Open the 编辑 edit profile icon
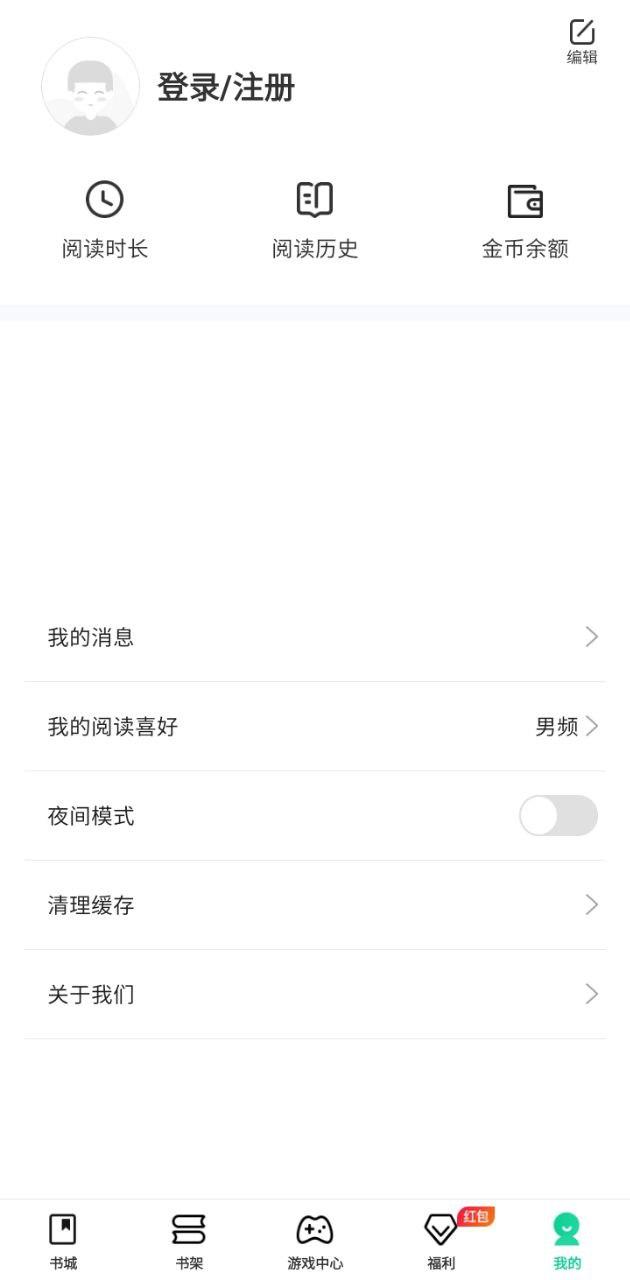630x1280 pixels. (x=582, y=42)
